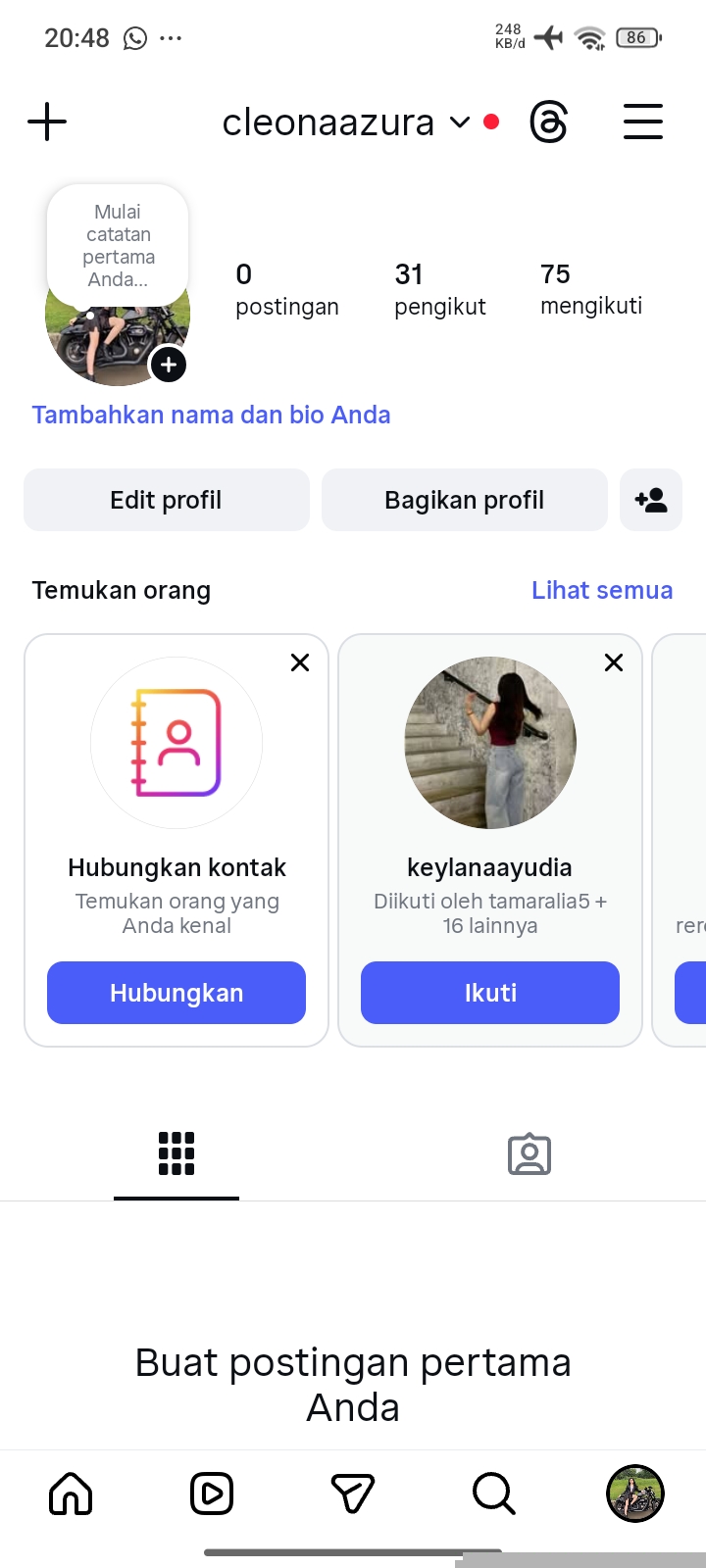Dismiss the Hubungkan kontak card
Image resolution: width=706 pixels, height=1568 pixels.
point(300,662)
